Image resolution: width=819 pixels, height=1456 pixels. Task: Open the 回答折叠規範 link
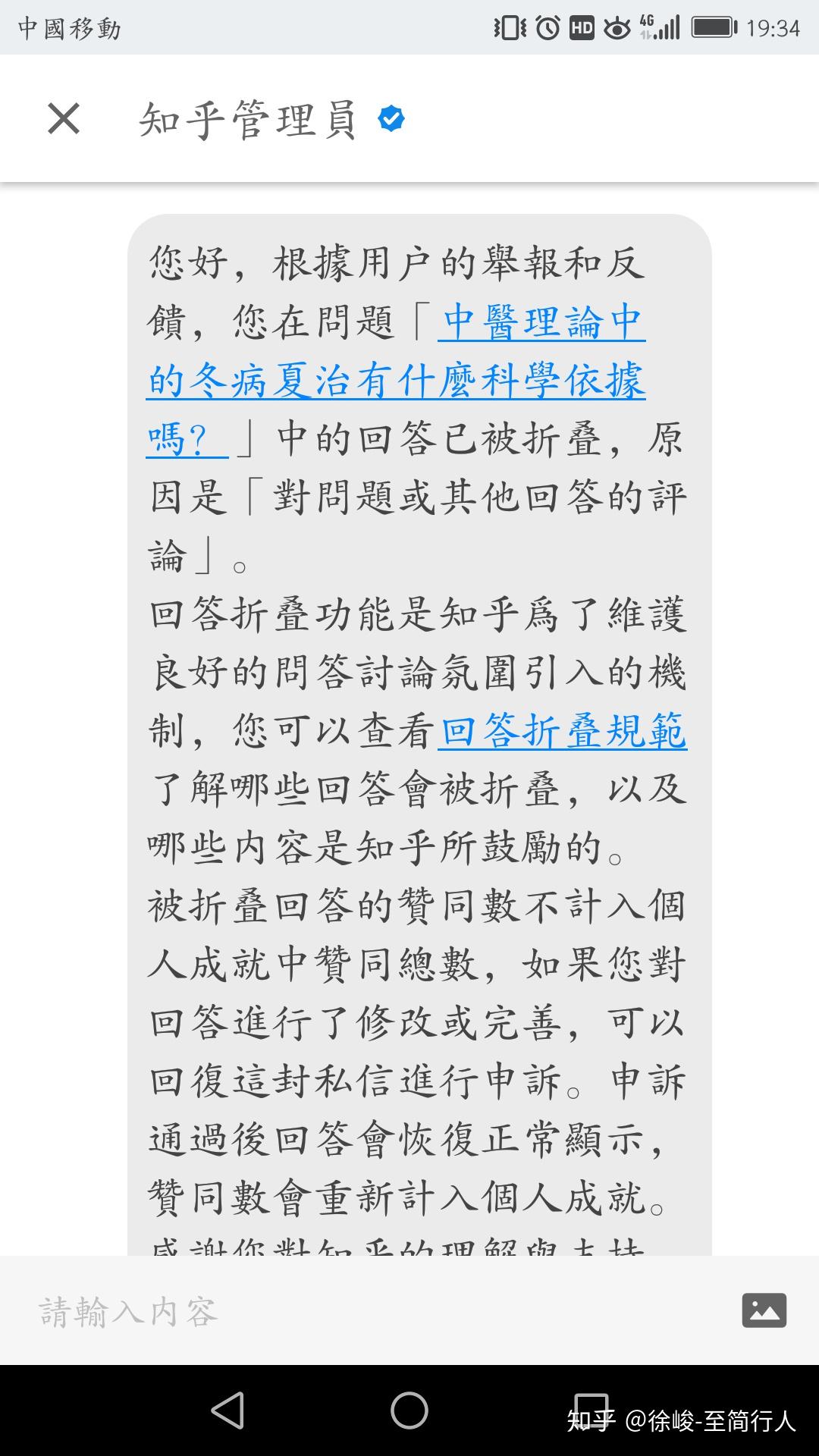click(563, 731)
